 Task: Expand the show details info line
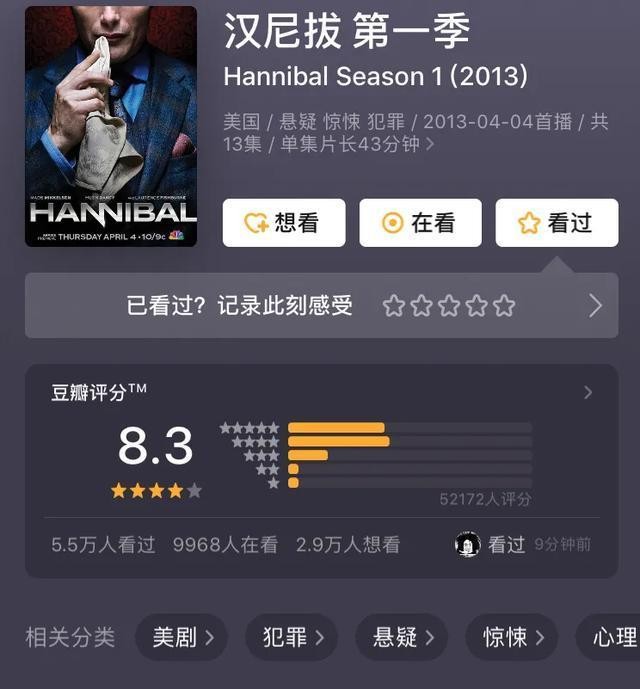coord(430,145)
